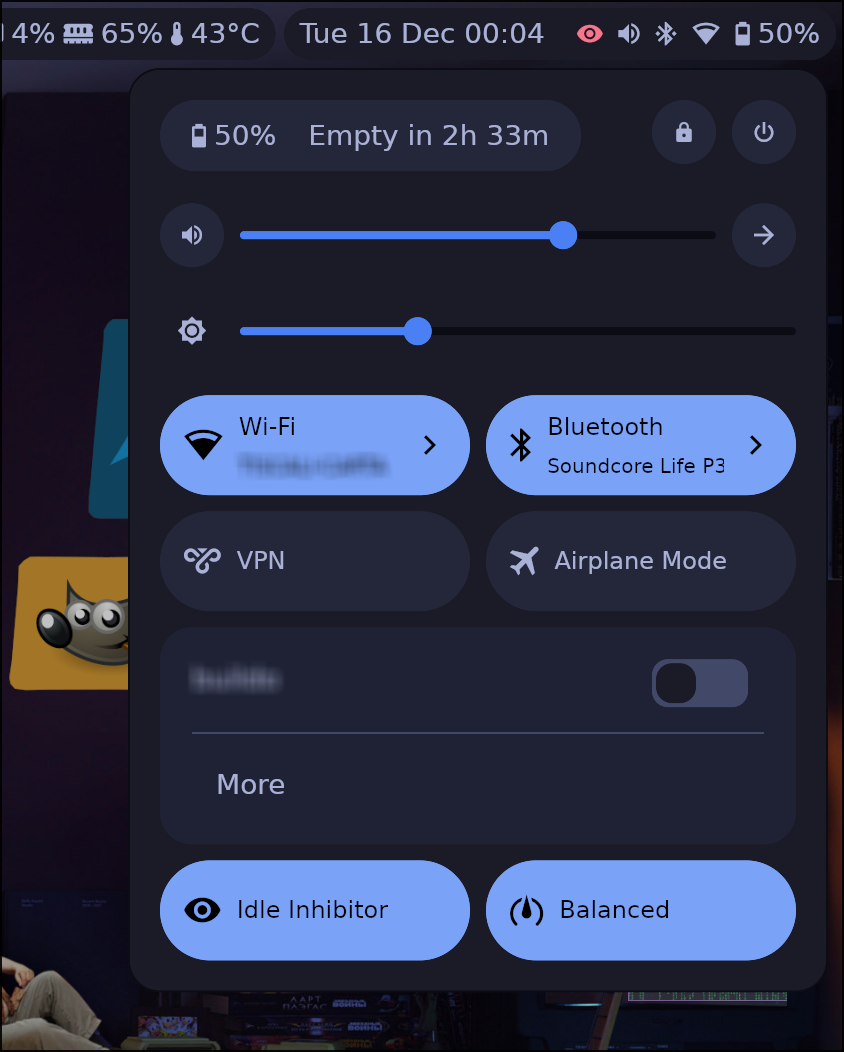Lock the screen with the padlock icon
Viewport: 844px width, 1052px height.
[684, 132]
